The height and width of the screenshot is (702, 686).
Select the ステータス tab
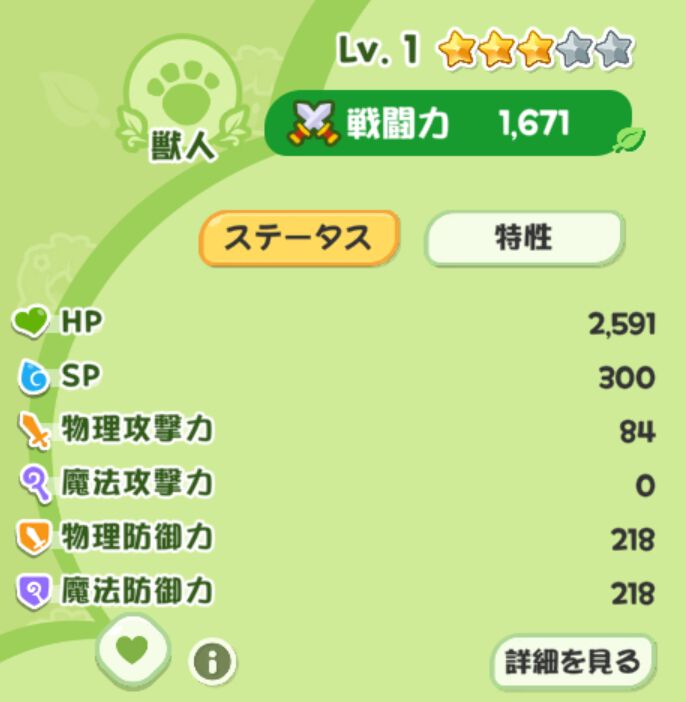point(299,238)
